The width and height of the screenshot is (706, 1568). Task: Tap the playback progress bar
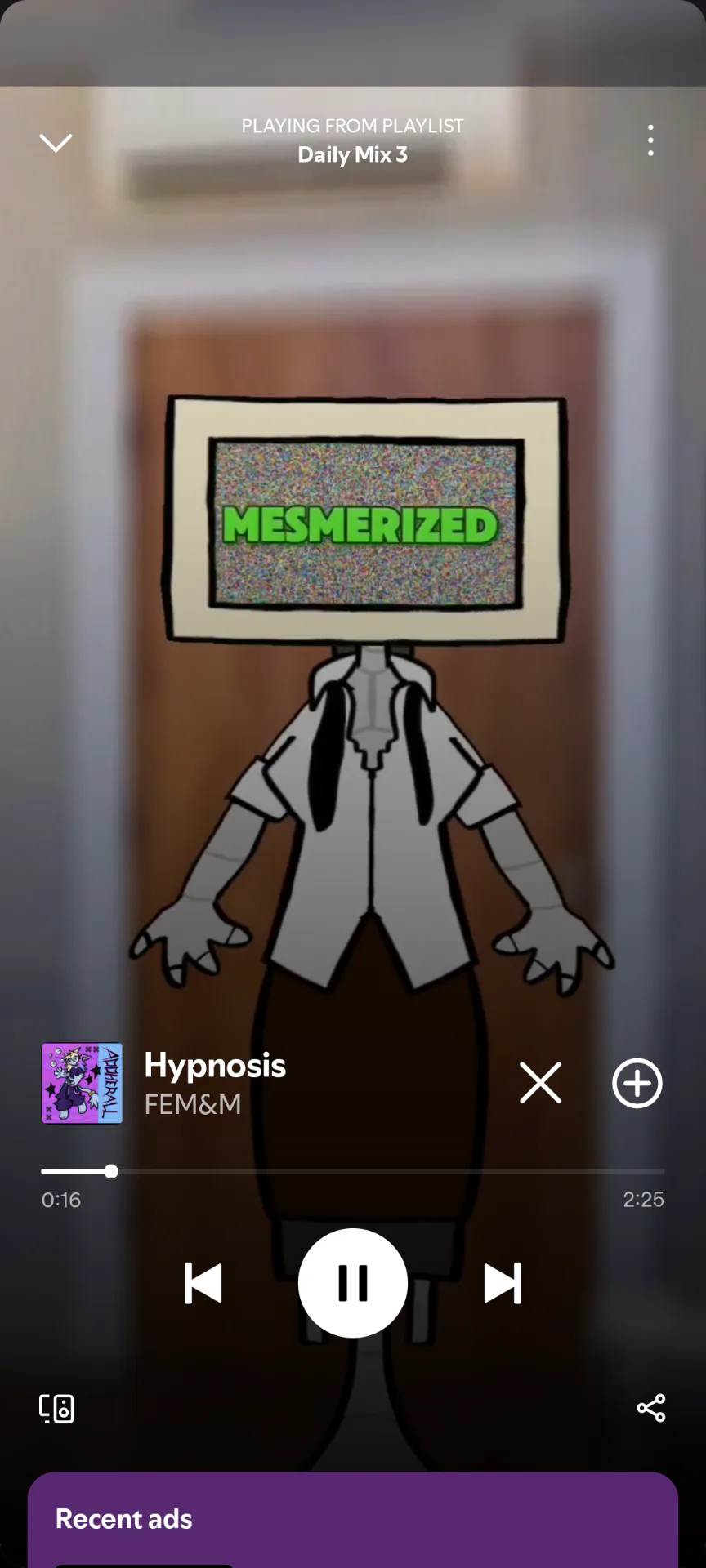pos(353,1171)
